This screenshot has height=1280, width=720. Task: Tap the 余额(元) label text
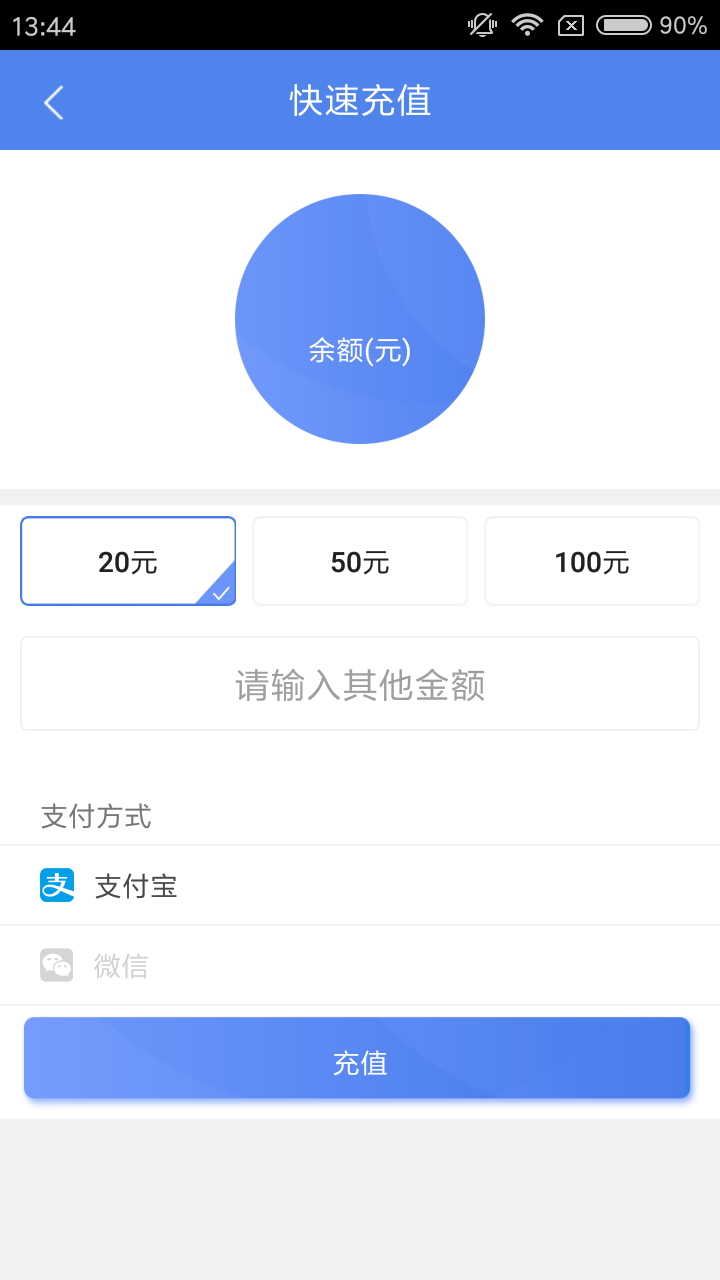tap(360, 350)
